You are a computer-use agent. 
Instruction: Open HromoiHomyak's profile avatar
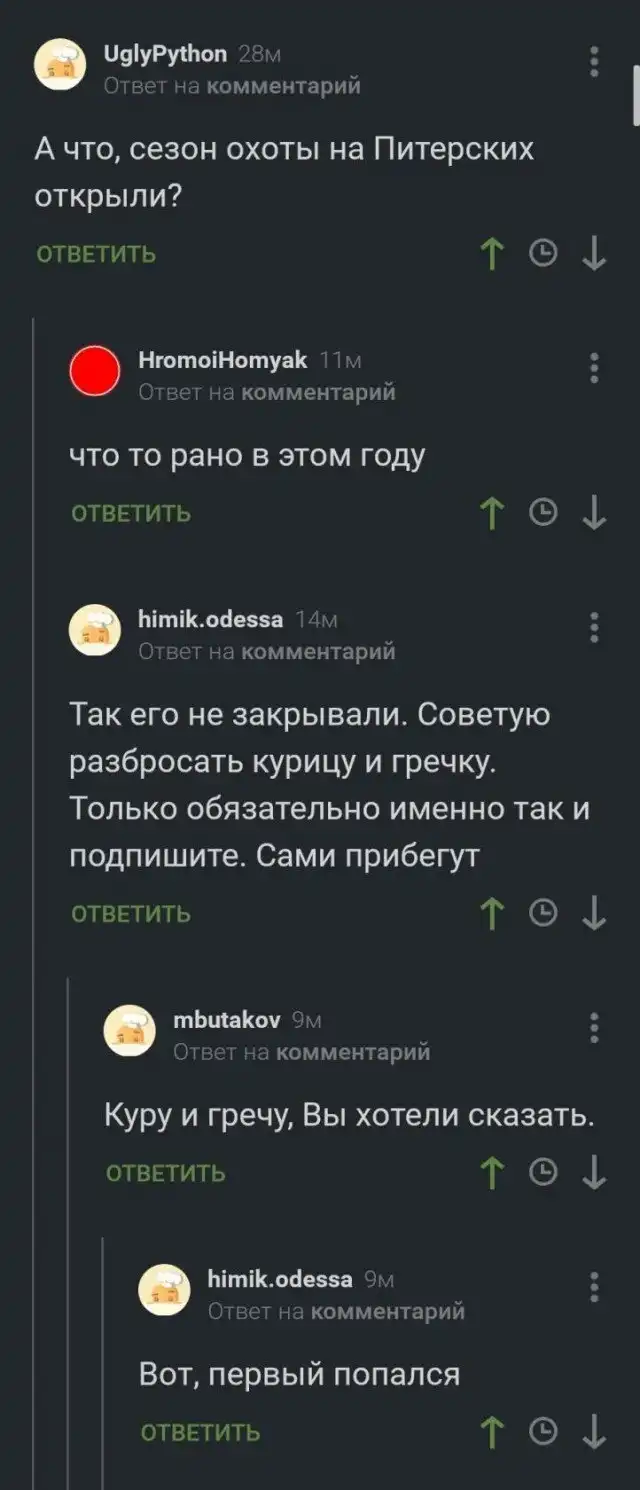(94, 372)
